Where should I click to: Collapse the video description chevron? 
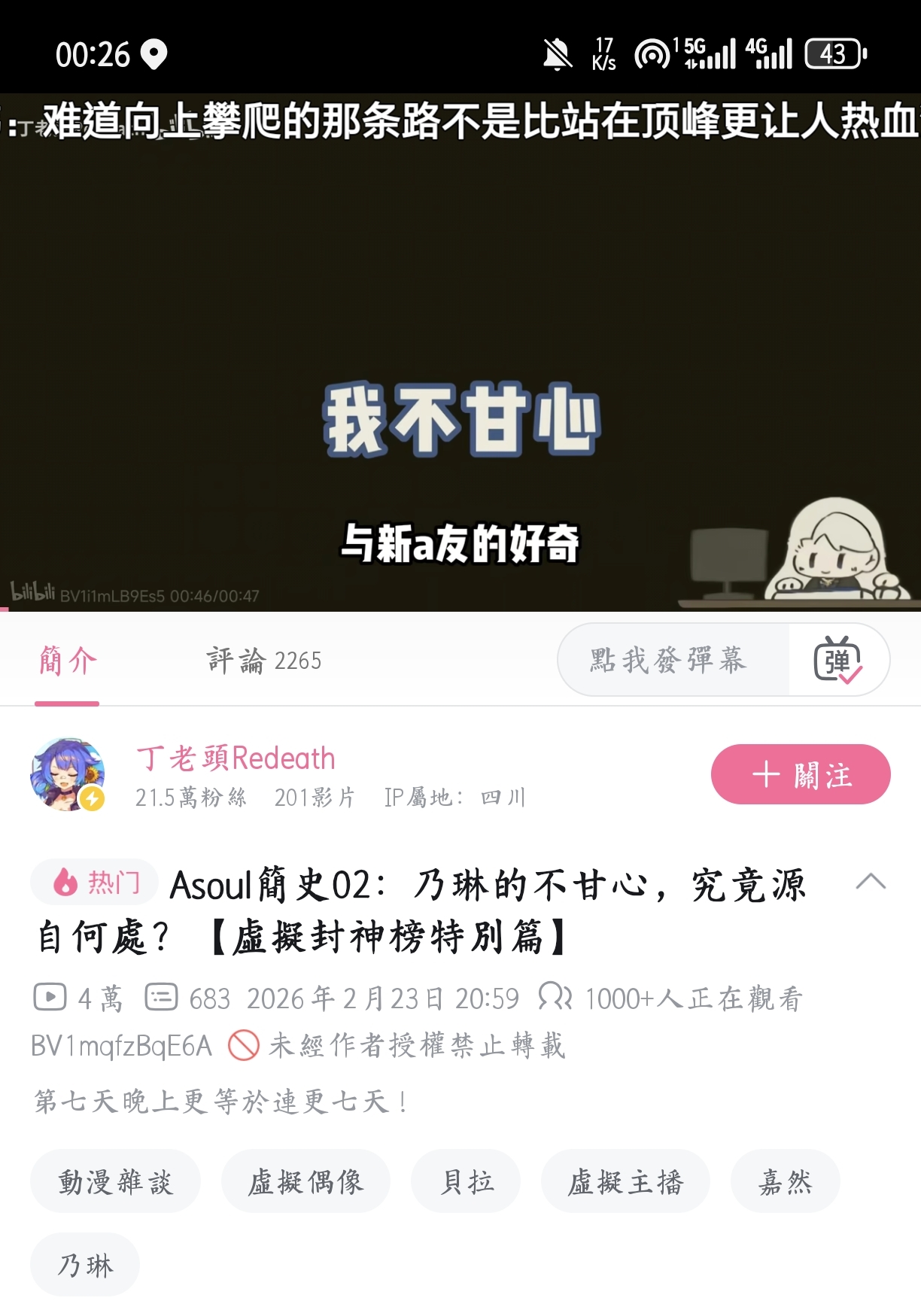tap(871, 881)
